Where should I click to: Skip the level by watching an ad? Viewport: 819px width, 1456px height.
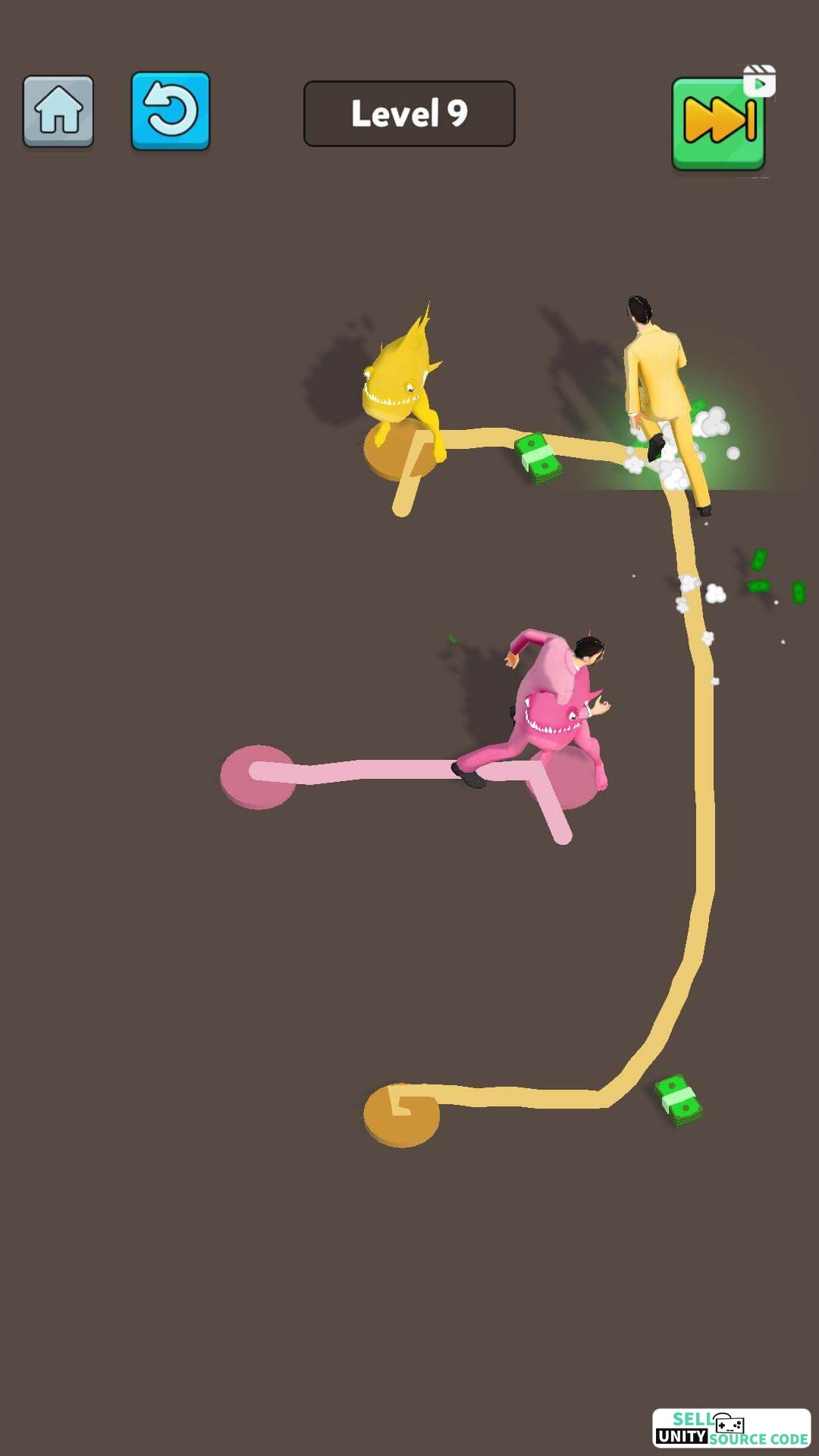(719, 123)
